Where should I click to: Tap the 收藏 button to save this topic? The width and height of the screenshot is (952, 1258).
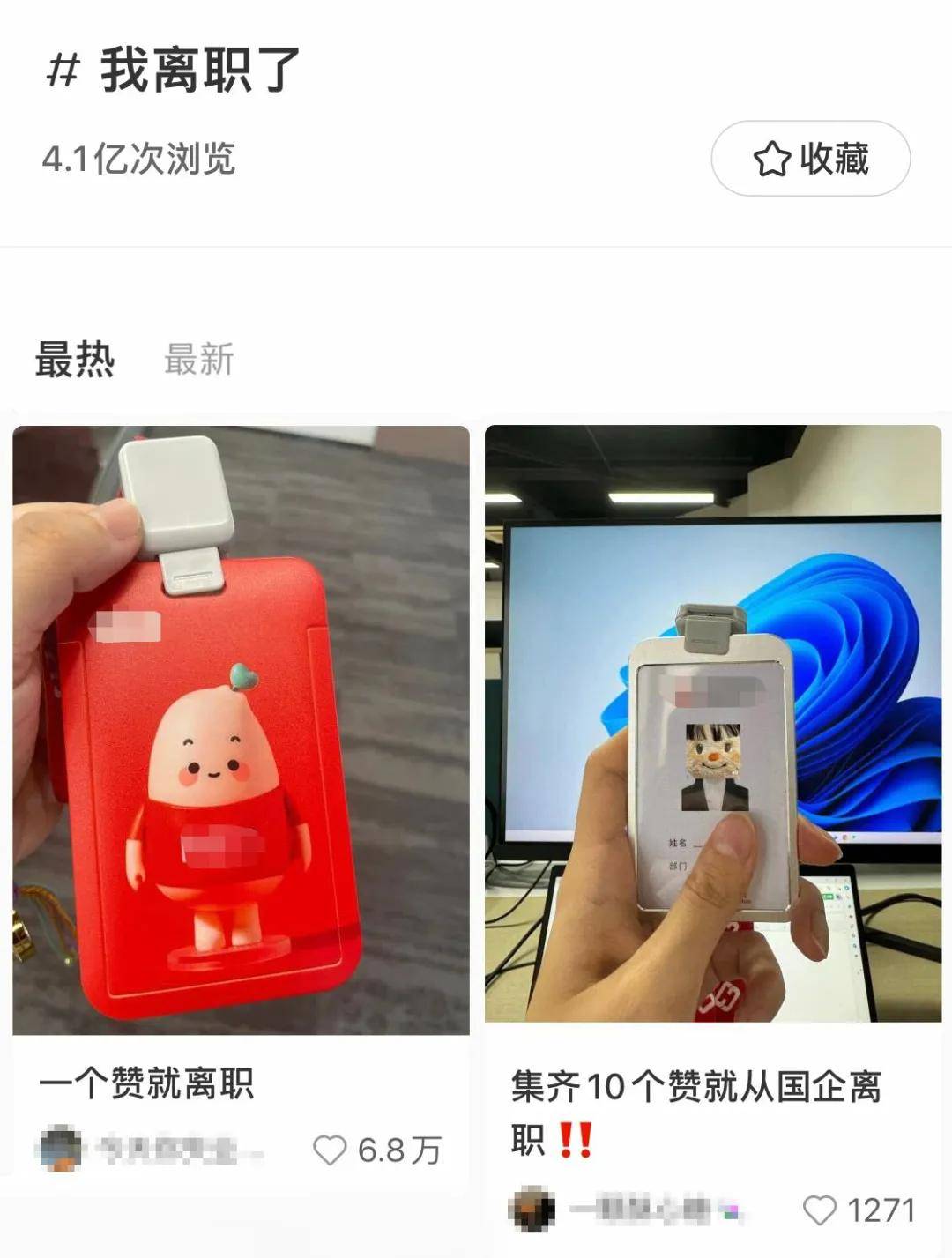[x=810, y=159]
